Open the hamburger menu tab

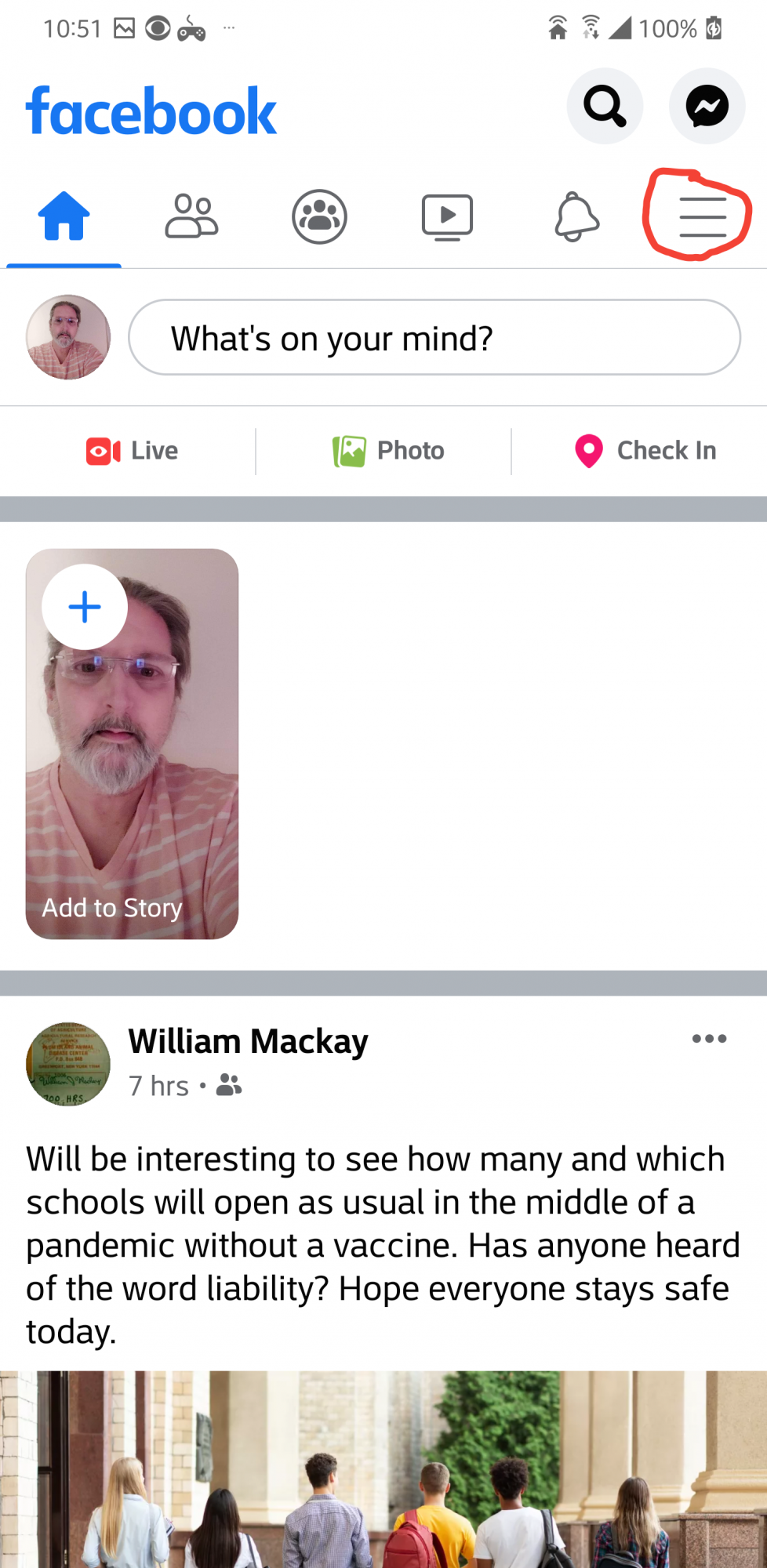[702, 216]
